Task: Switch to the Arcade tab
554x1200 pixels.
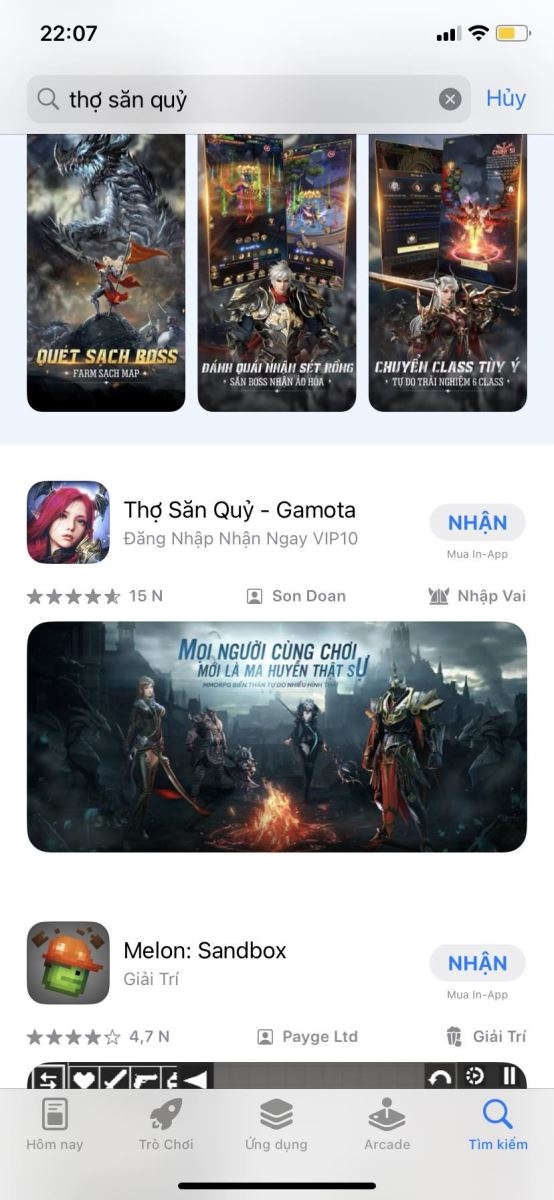Action: click(x=387, y=1124)
